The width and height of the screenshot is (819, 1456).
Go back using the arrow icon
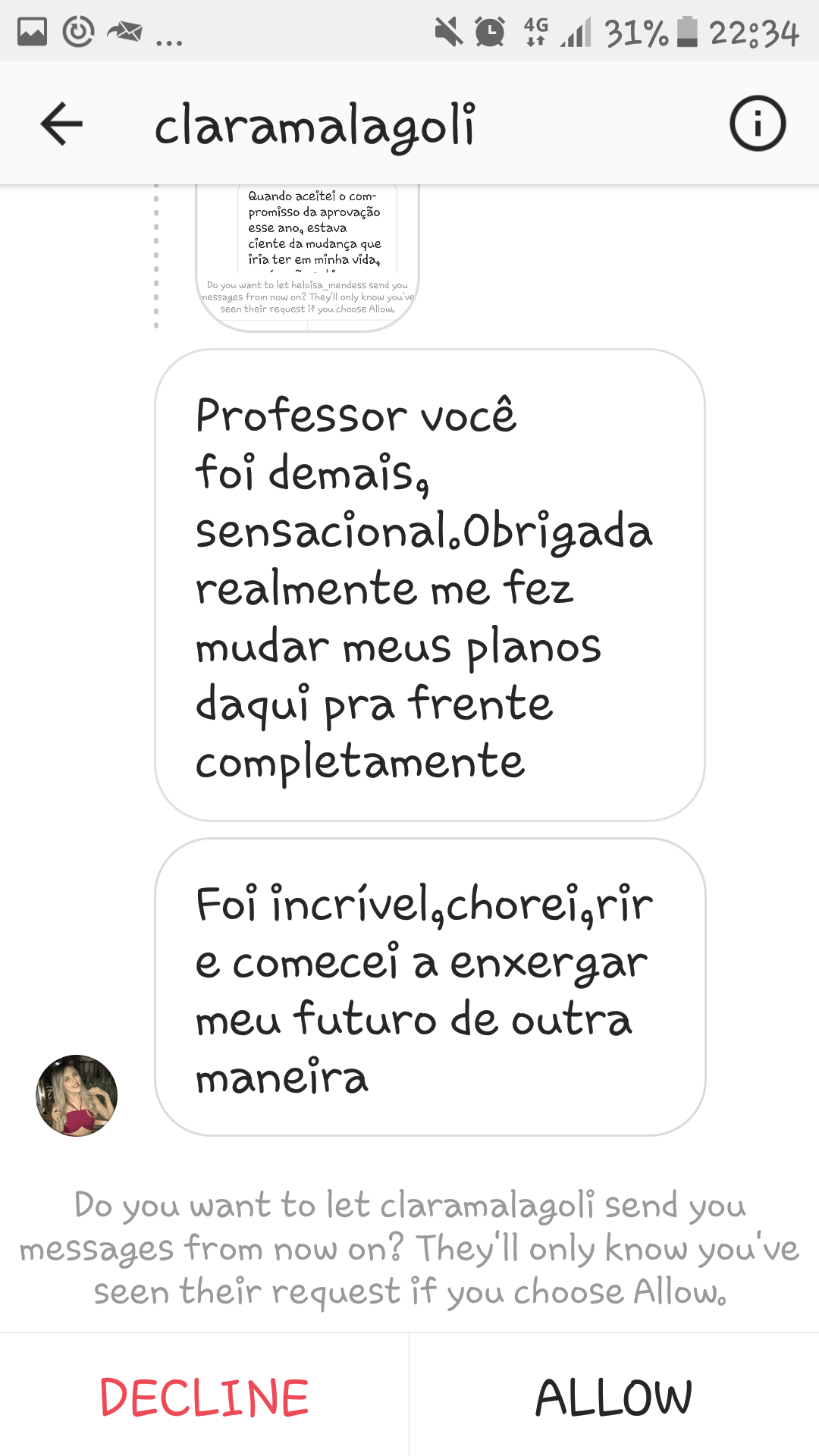pyautogui.click(x=61, y=124)
